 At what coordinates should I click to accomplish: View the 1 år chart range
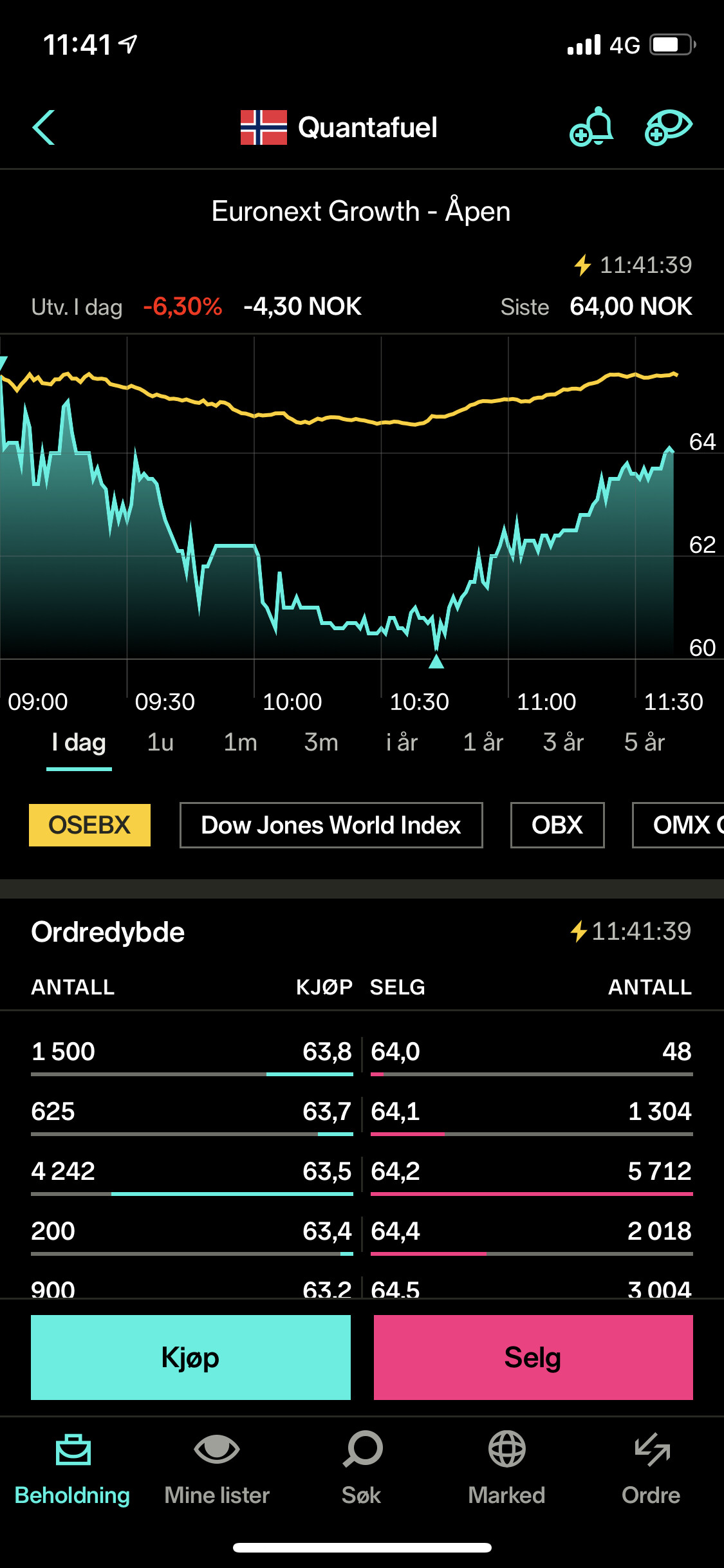[483, 742]
